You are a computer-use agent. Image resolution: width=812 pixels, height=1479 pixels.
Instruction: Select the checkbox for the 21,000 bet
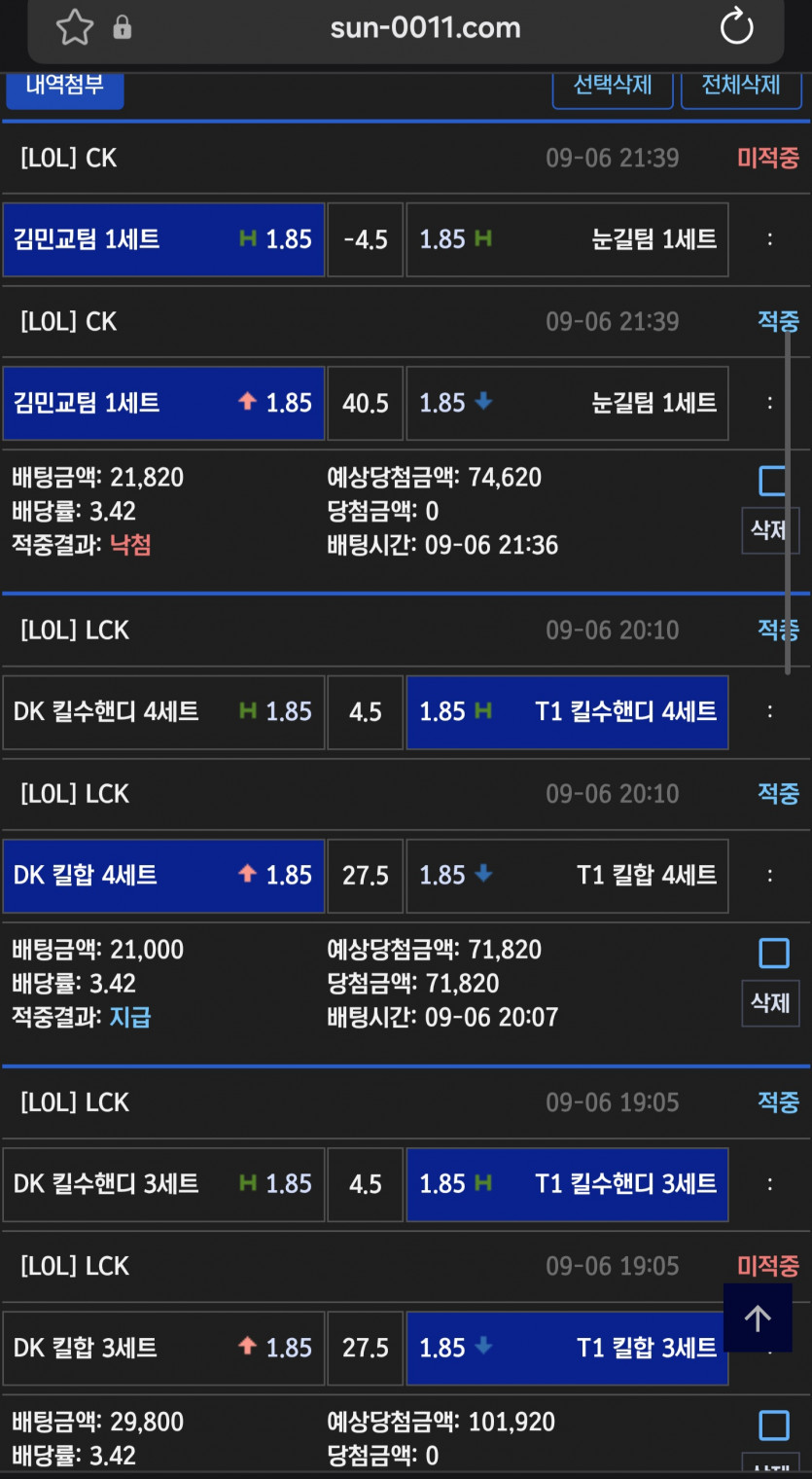(x=773, y=953)
